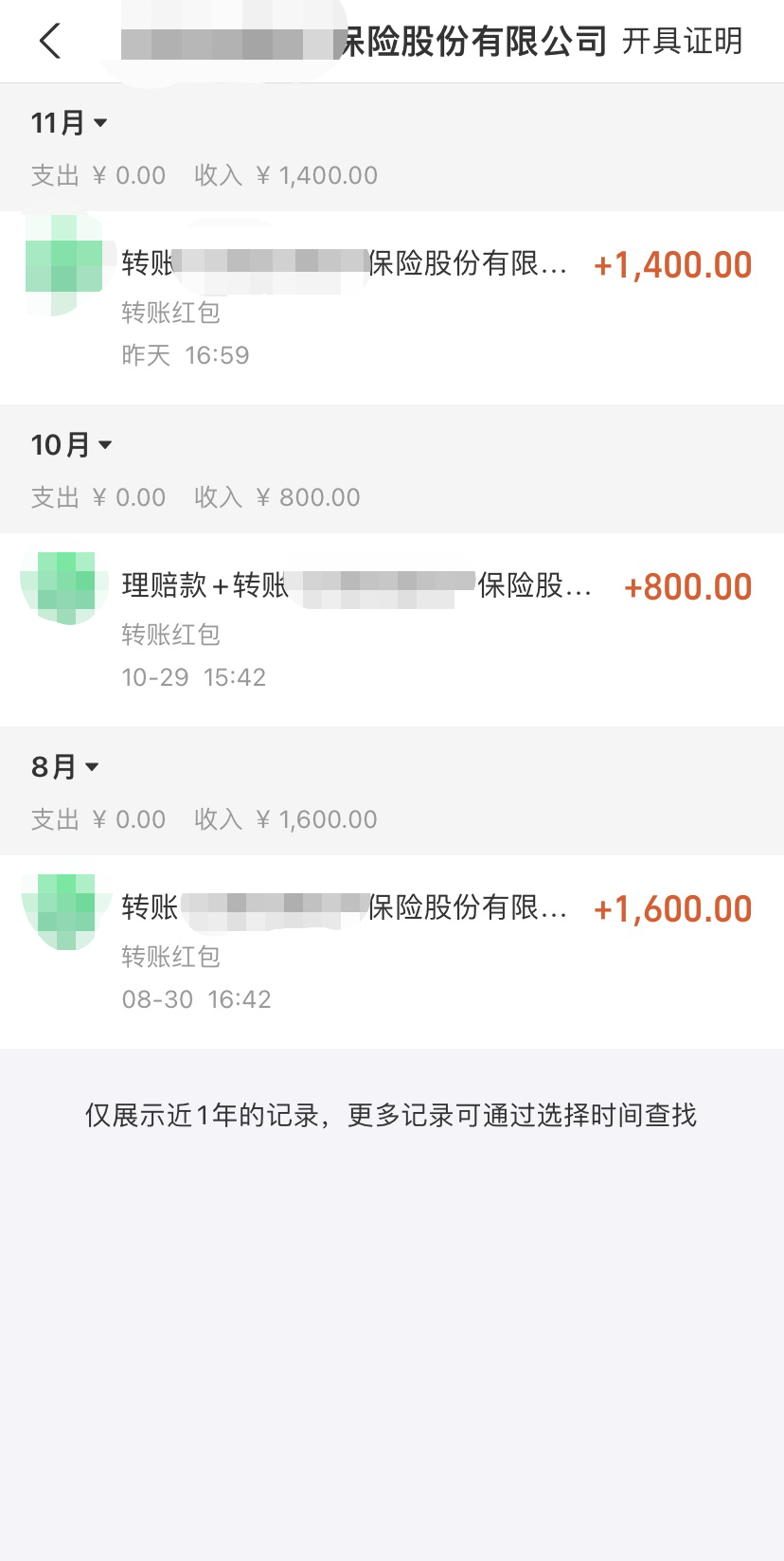Go back using the top-left arrow
Image resolution: width=784 pixels, height=1561 pixels.
[x=50, y=41]
